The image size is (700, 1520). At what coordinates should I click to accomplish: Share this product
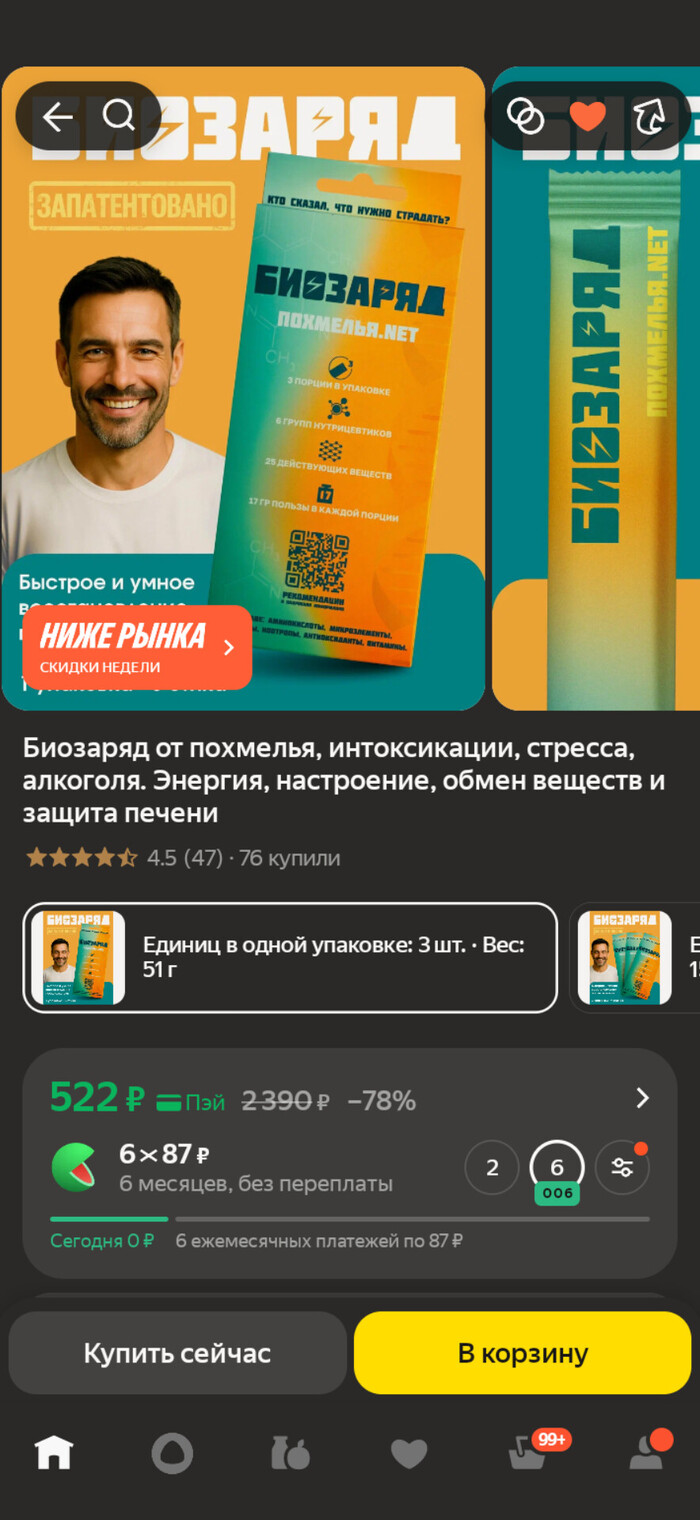[x=650, y=117]
